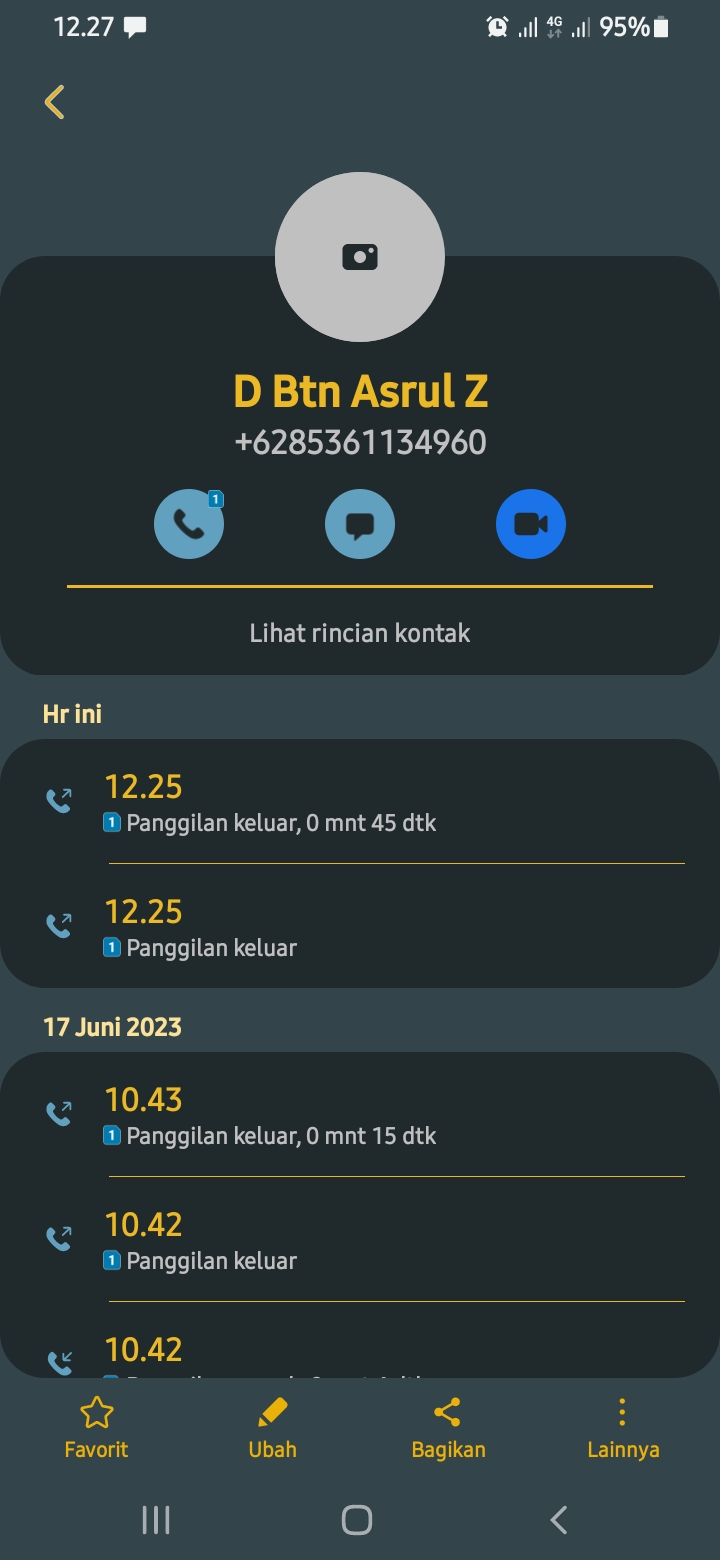Start a voice call from SIM 1

tap(188, 523)
